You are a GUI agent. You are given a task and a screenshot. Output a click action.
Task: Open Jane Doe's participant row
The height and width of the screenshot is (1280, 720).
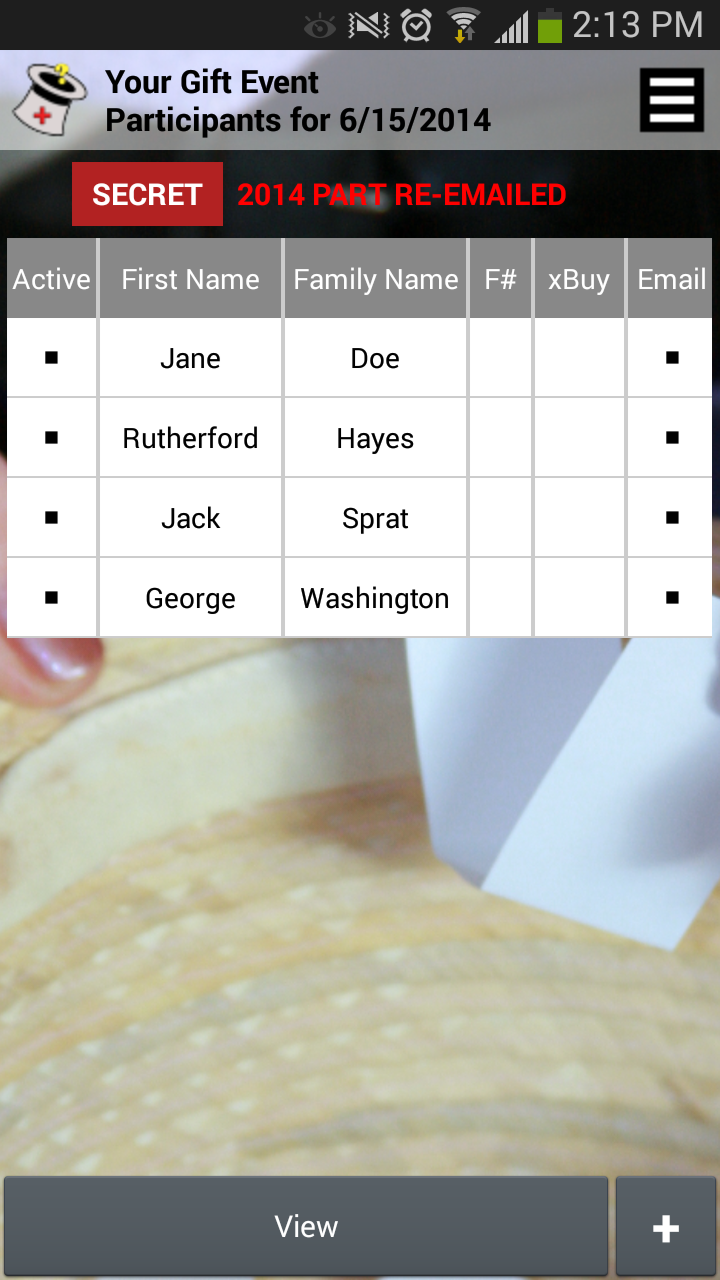pos(190,358)
